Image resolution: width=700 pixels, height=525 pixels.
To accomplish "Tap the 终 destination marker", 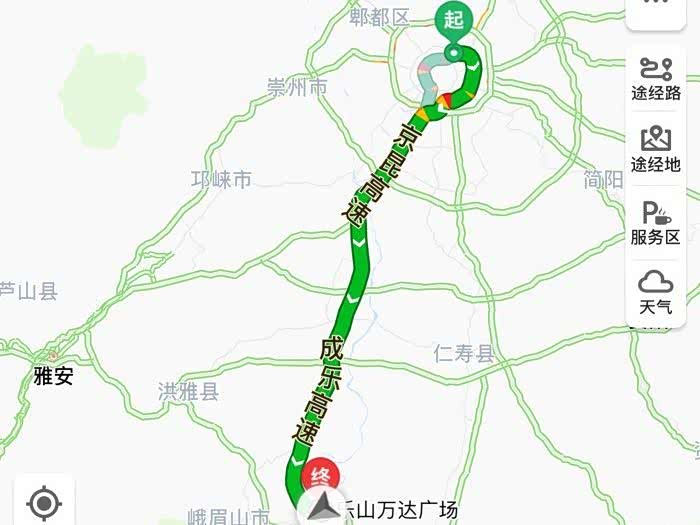I will pos(321,473).
